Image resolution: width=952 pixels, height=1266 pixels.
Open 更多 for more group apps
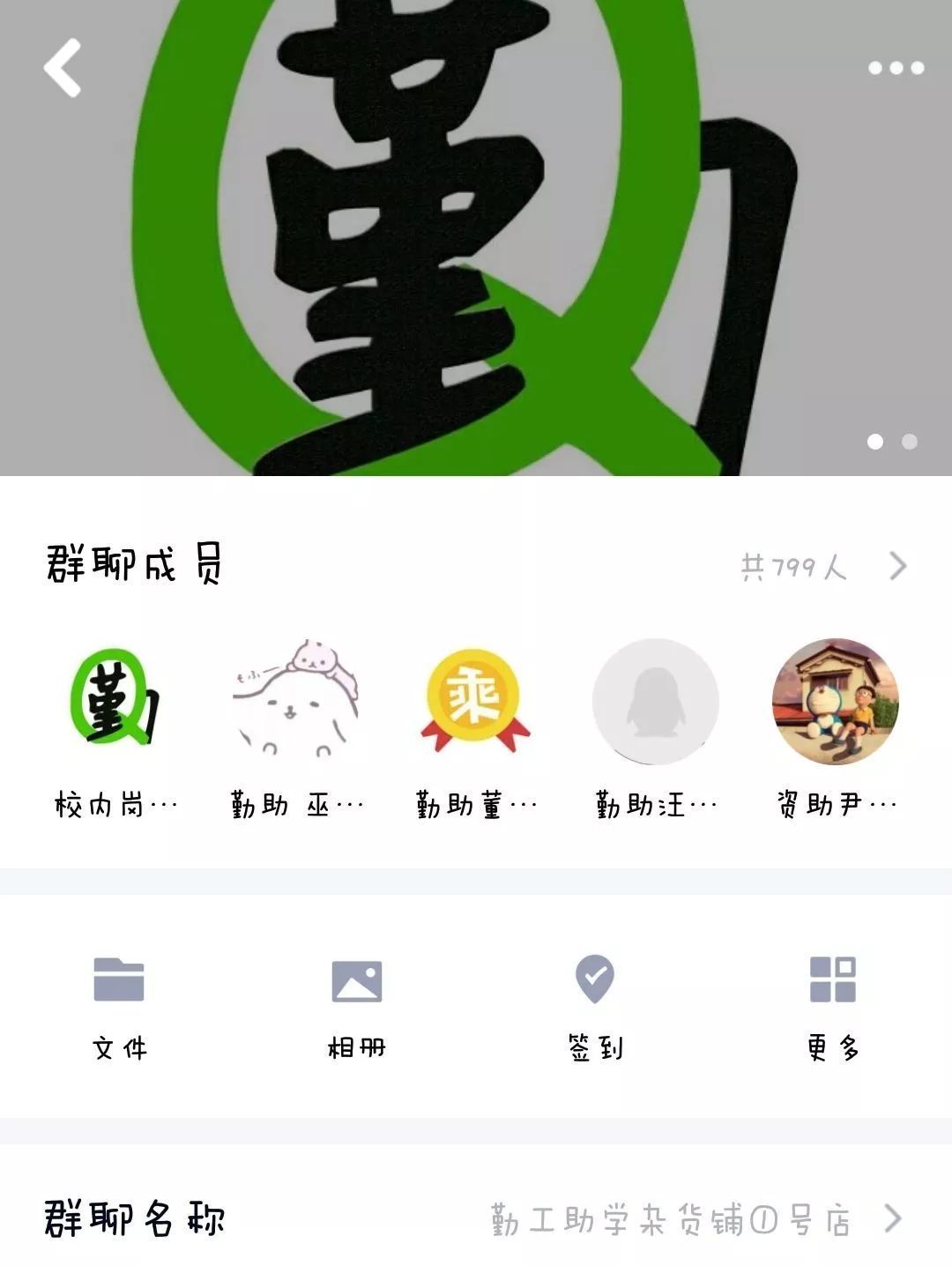click(833, 1006)
